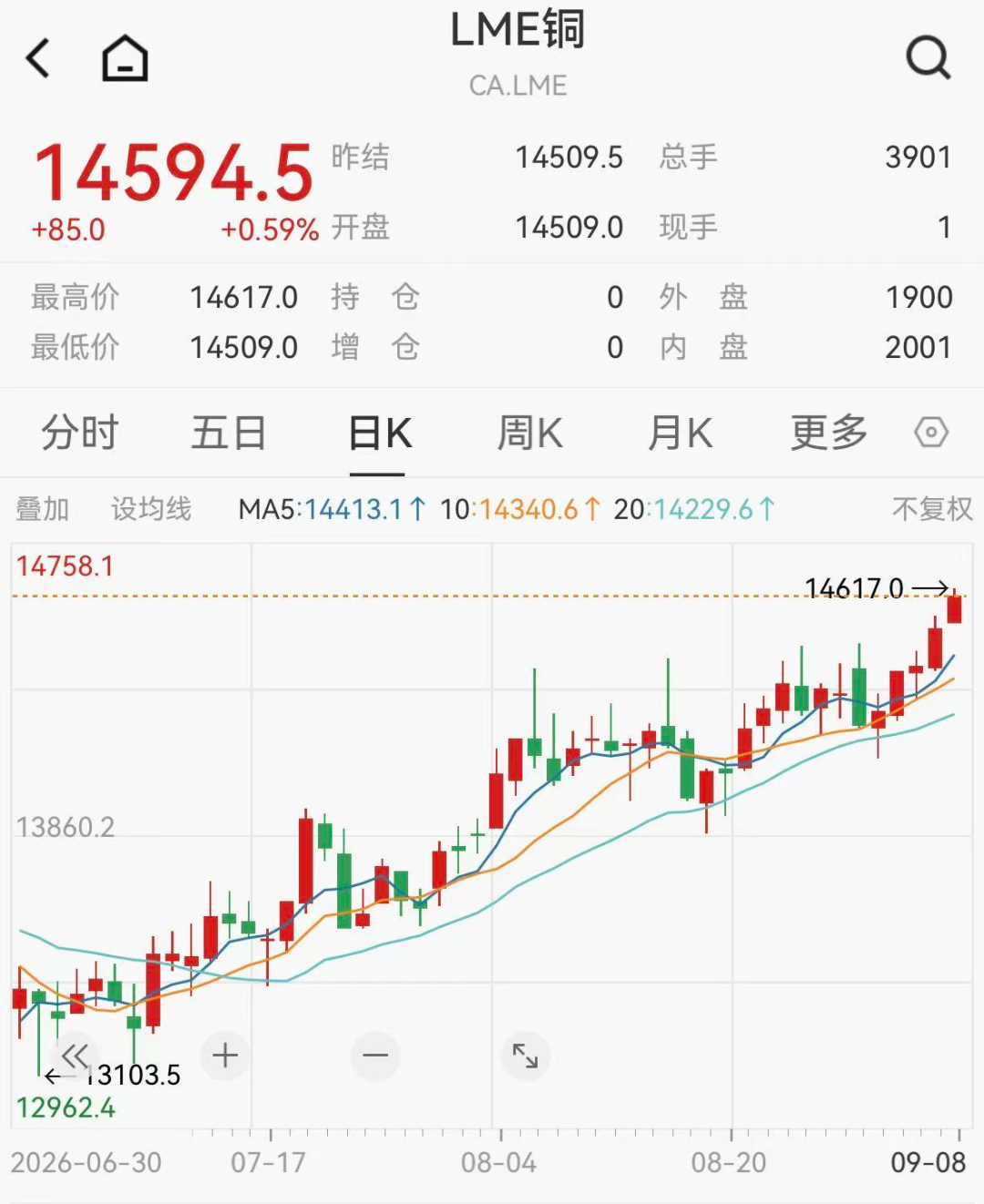Switch to the 周K chart tab

point(529,433)
